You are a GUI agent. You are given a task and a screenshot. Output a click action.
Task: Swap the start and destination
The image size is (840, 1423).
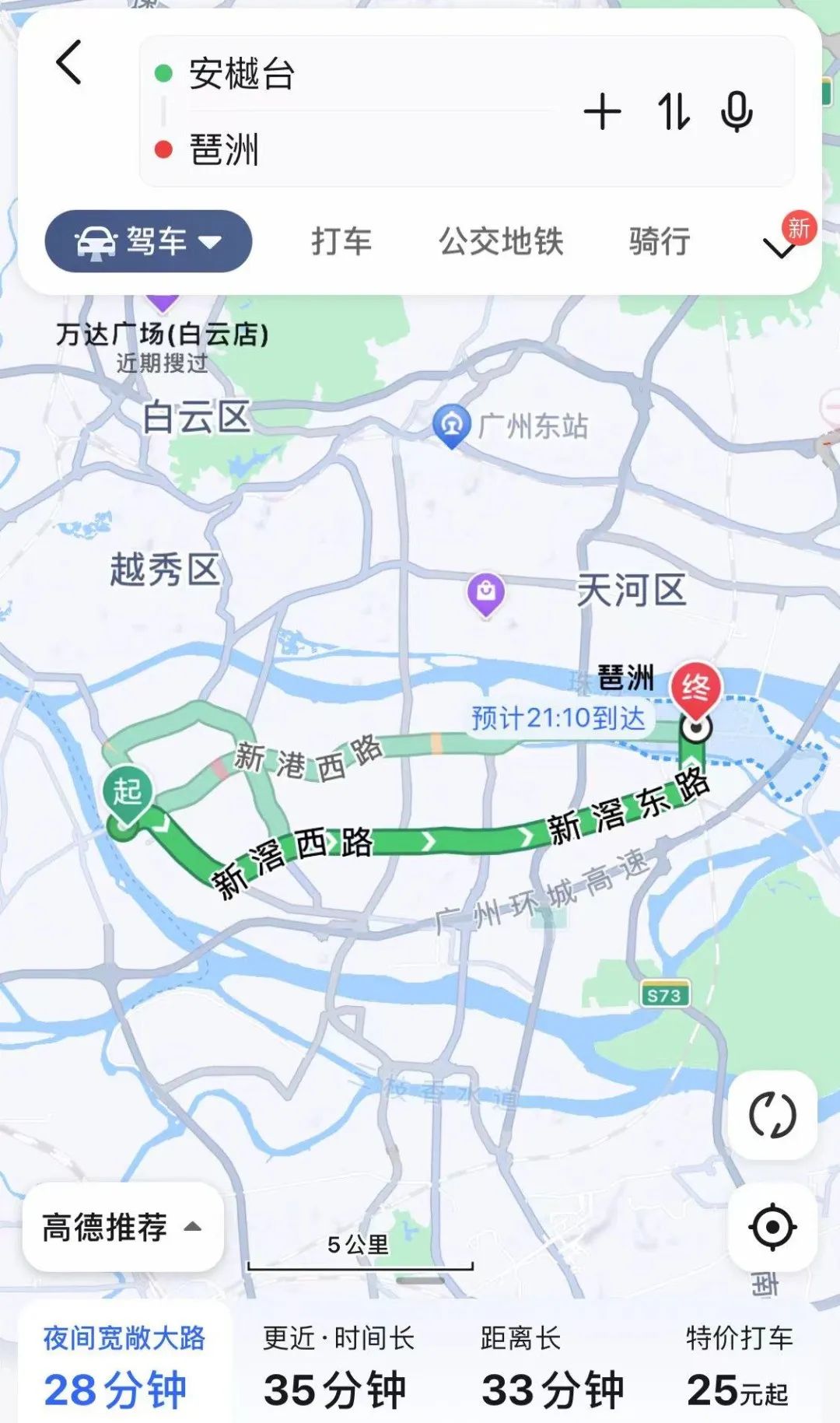[x=673, y=111]
